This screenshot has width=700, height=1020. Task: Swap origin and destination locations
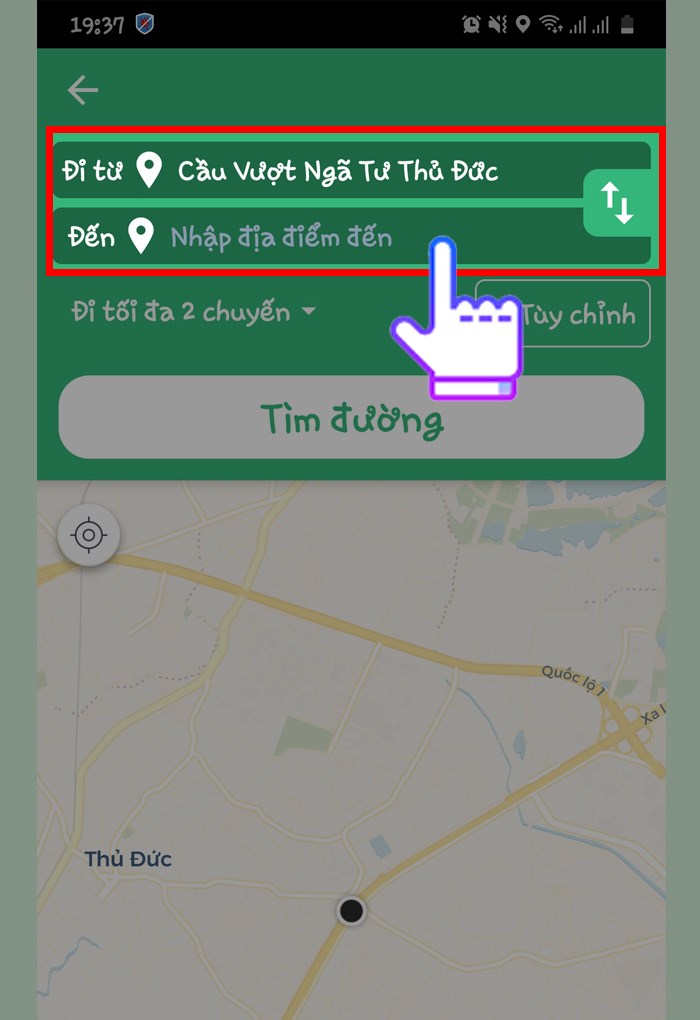pyautogui.click(x=618, y=203)
